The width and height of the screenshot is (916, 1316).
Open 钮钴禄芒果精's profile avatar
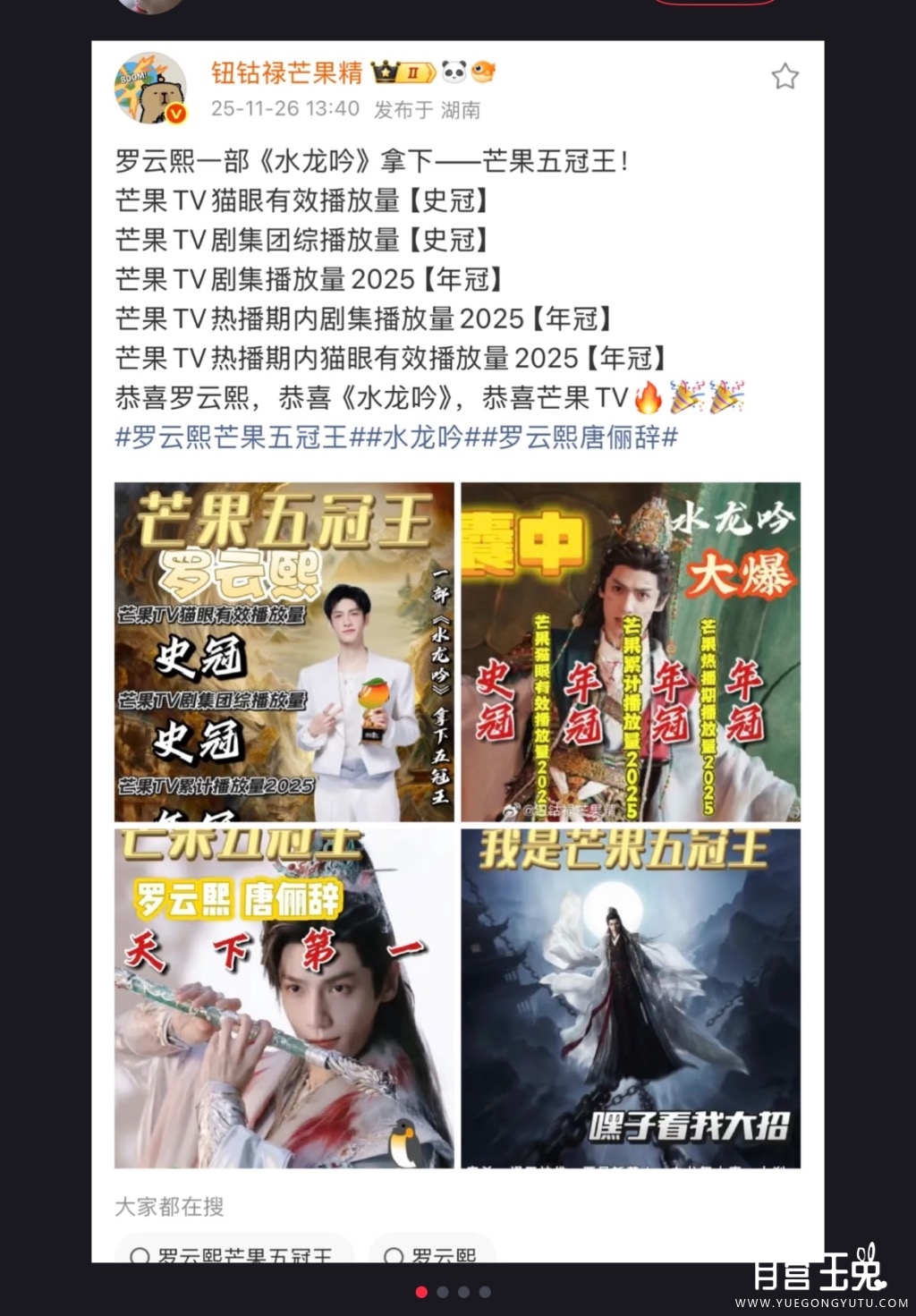[x=150, y=87]
